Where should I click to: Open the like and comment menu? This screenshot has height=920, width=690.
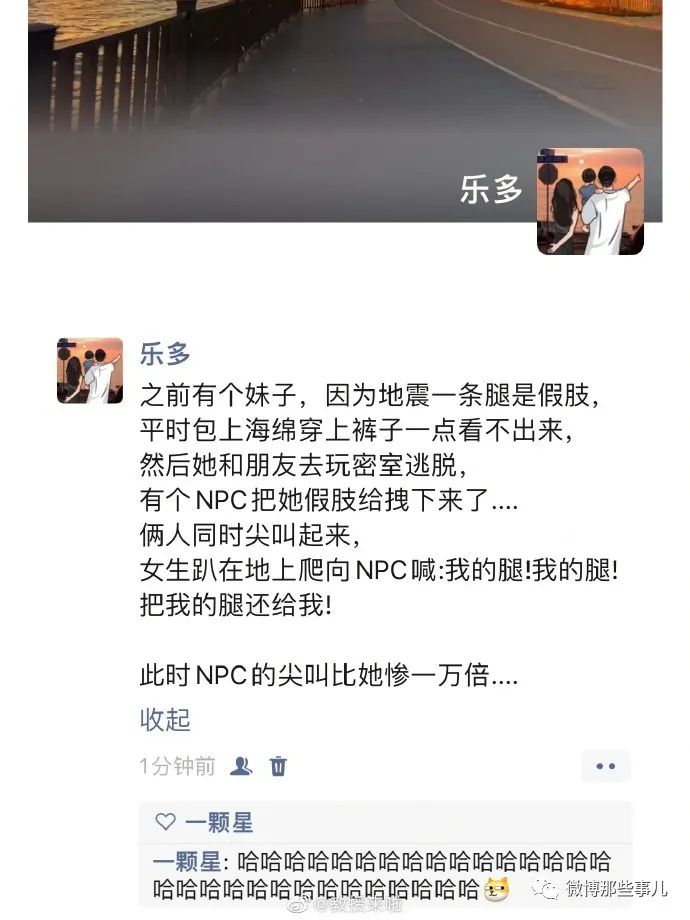pos(605,766)
